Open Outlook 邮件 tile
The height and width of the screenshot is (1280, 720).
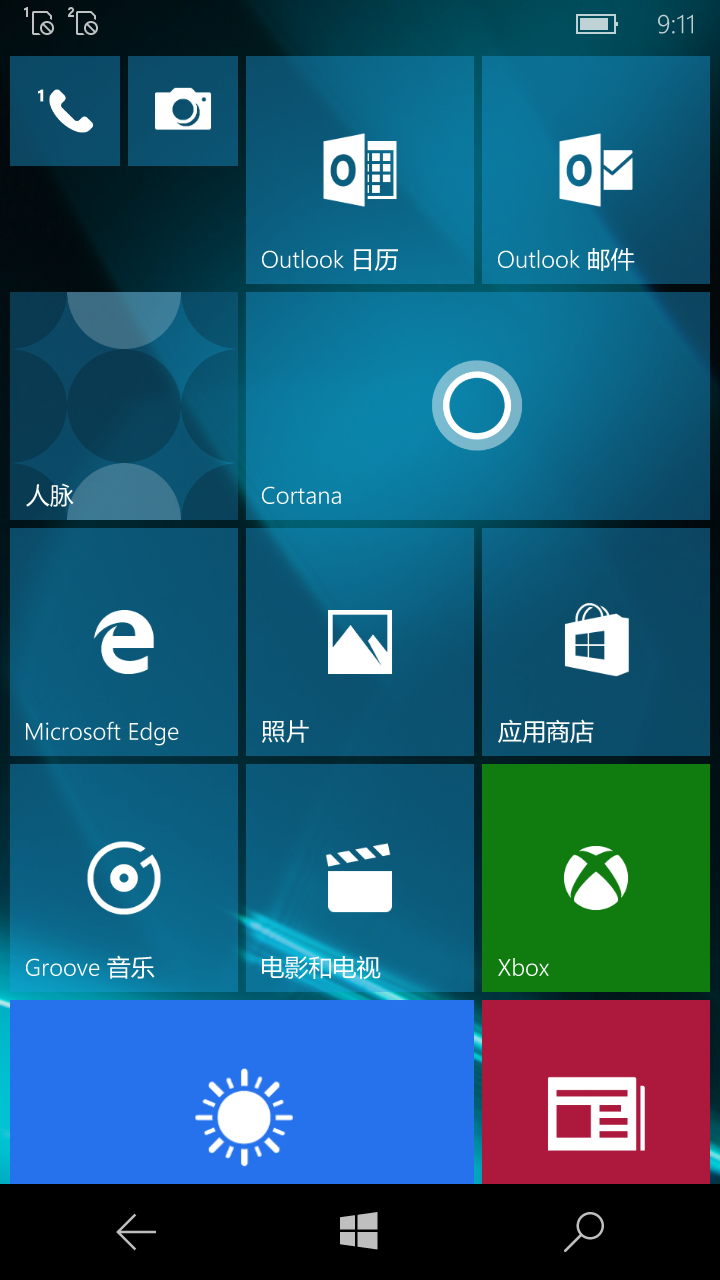[x=596, y=170]
